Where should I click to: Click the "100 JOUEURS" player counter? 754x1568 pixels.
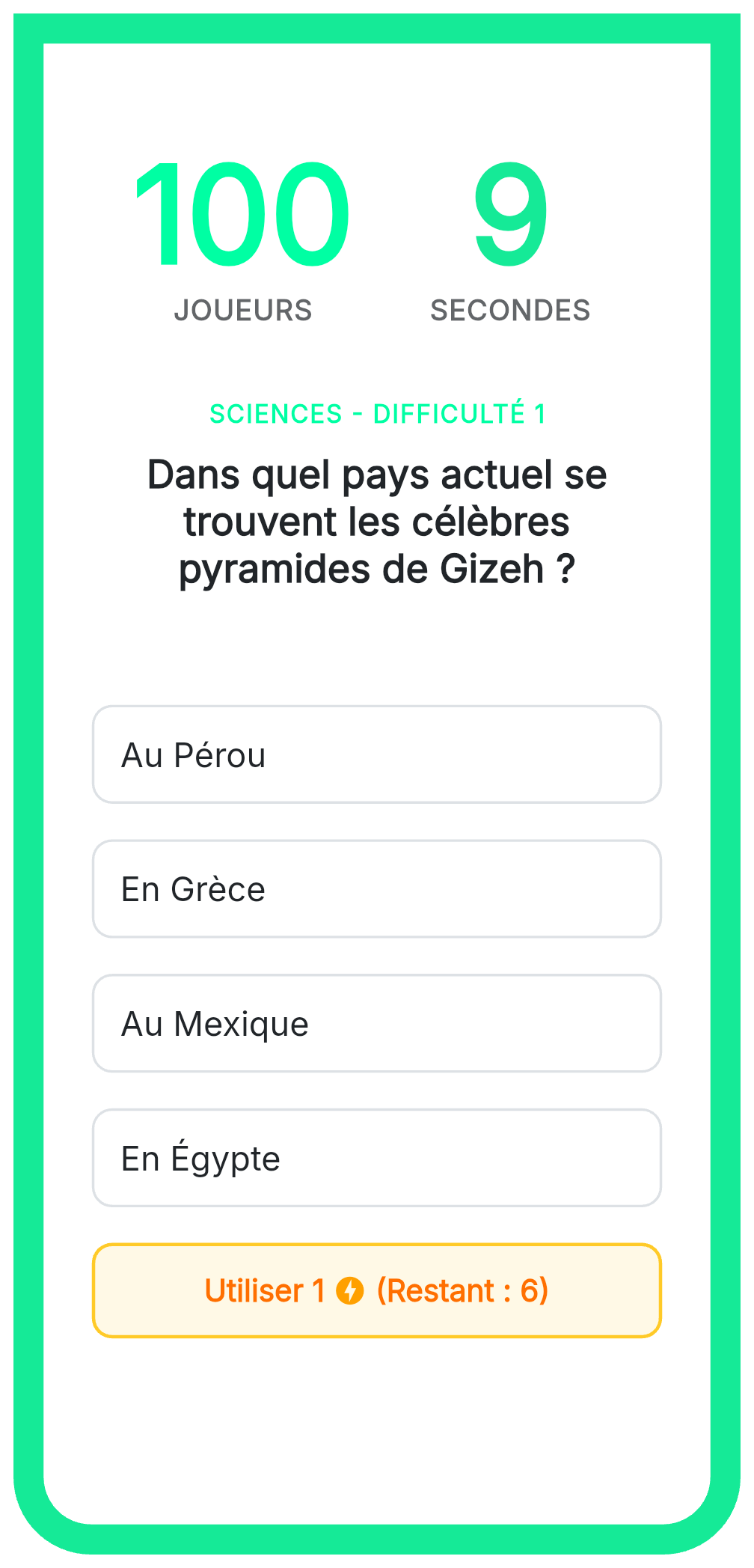point(241,240)
